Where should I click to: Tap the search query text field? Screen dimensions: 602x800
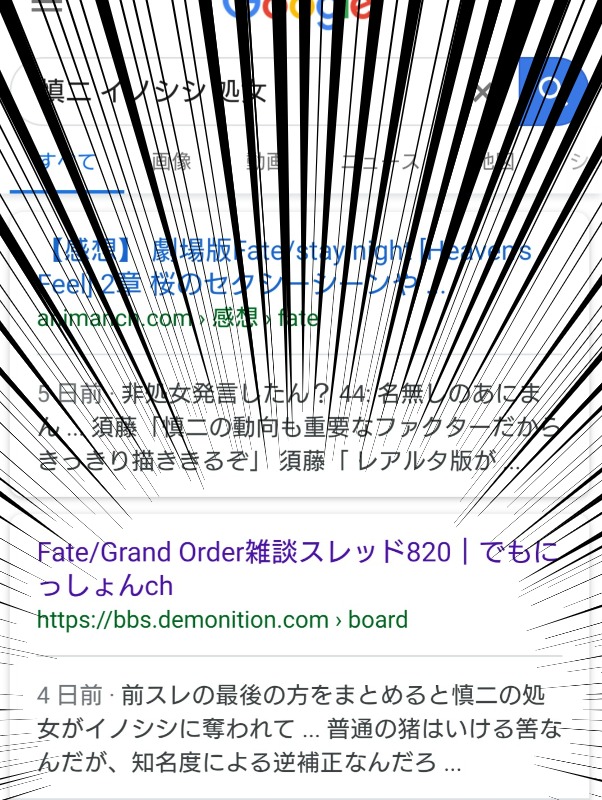[240, 92]
